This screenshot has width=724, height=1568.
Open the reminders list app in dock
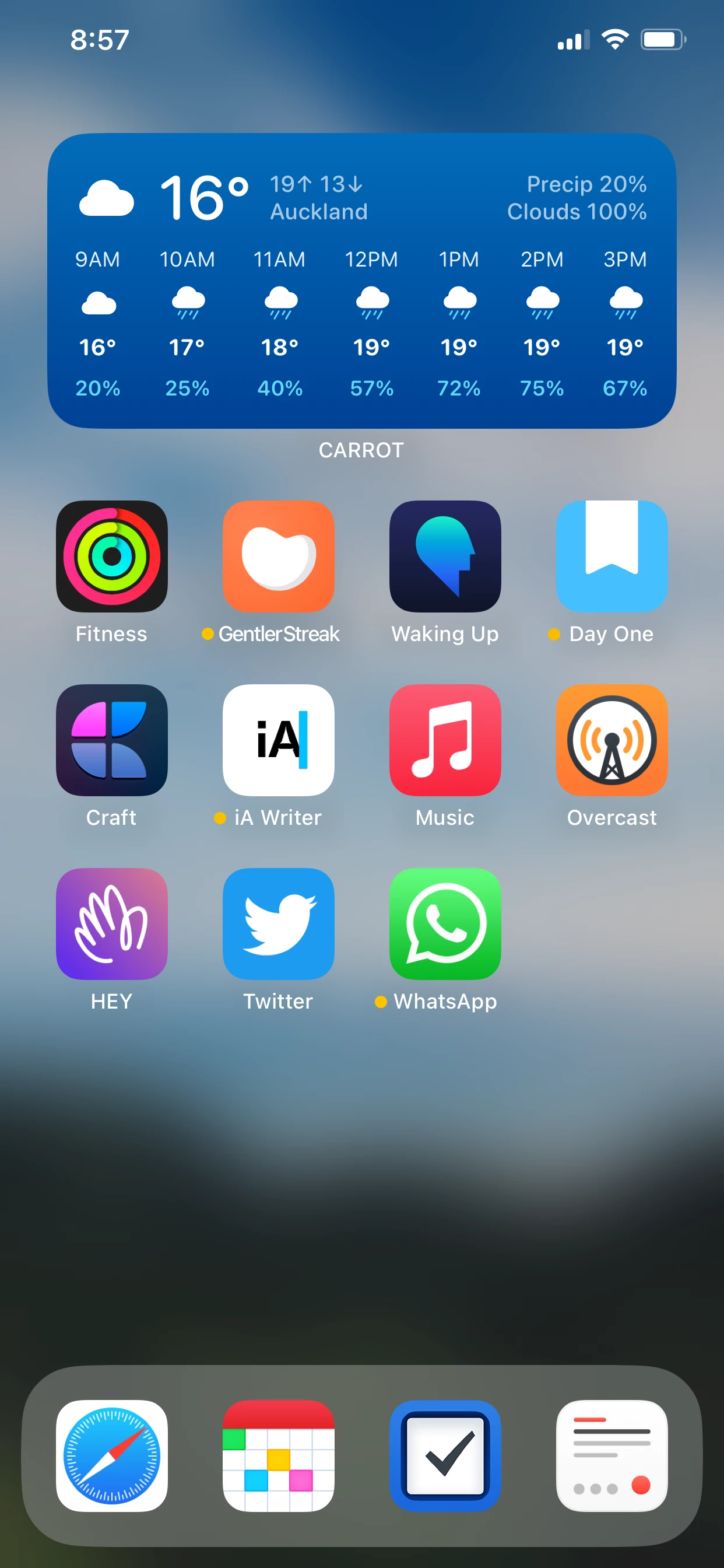pos(611,1455)
